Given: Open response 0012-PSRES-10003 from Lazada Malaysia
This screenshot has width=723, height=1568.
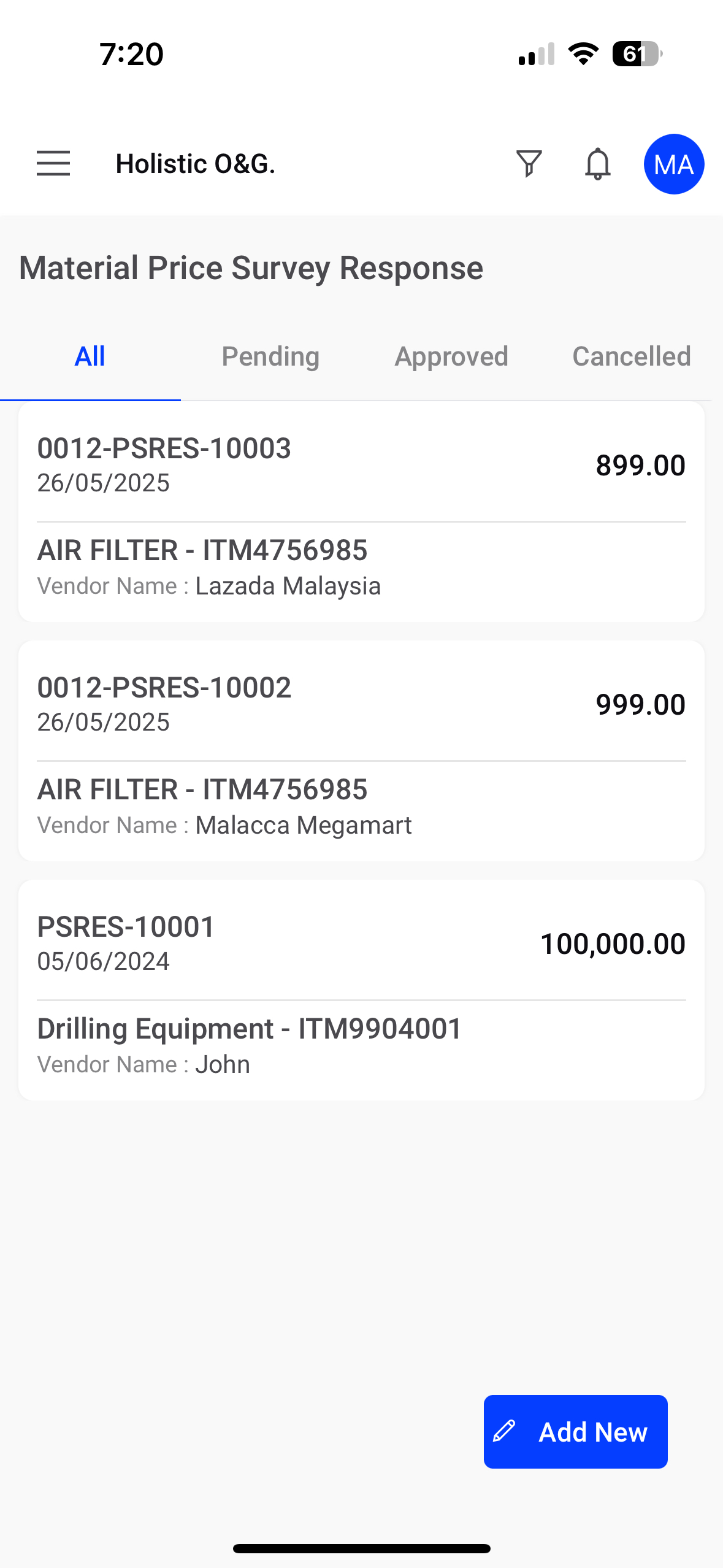Looking at the screenshot, I should pyautogui.click(x=361, y=512).
